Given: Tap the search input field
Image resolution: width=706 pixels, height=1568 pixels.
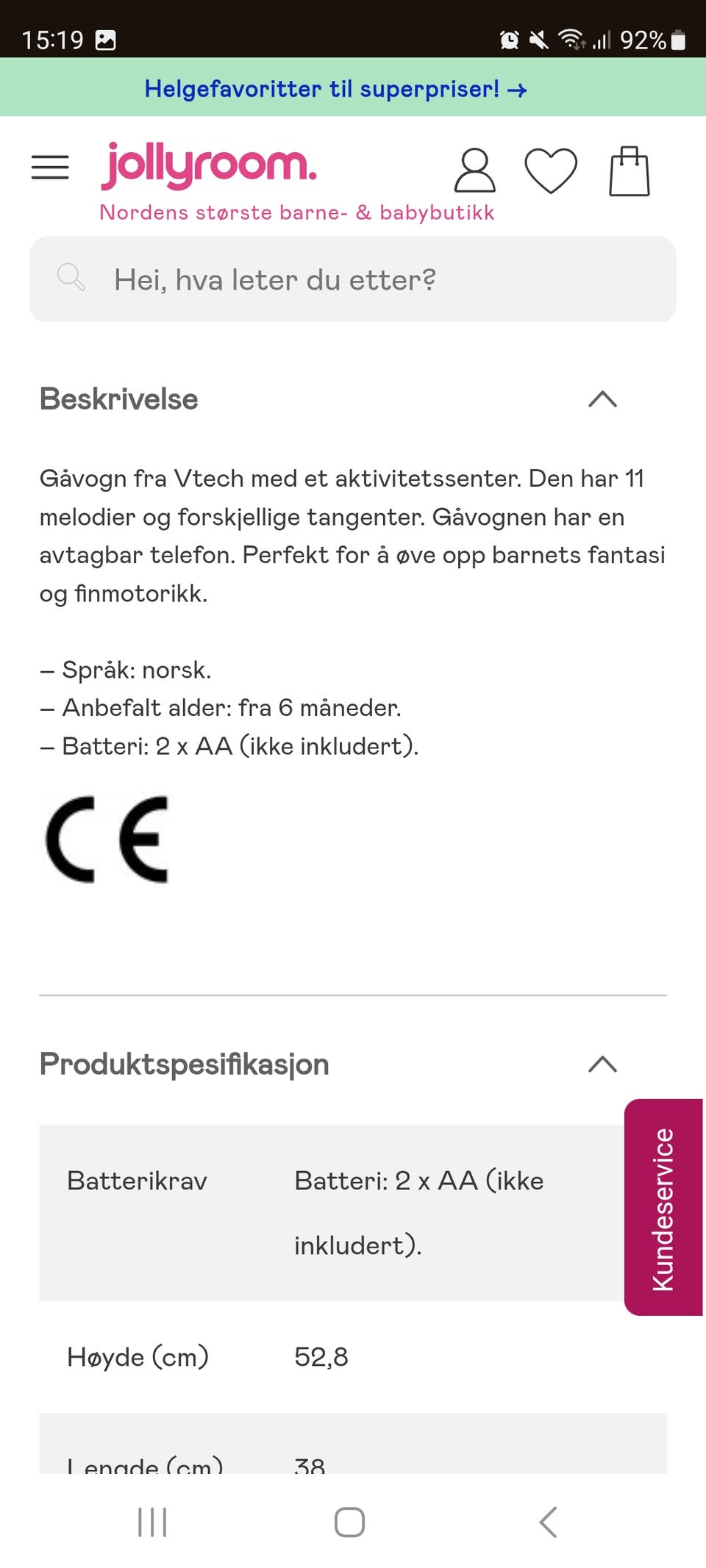Looking at the screenshot, I should click(353, 279).
